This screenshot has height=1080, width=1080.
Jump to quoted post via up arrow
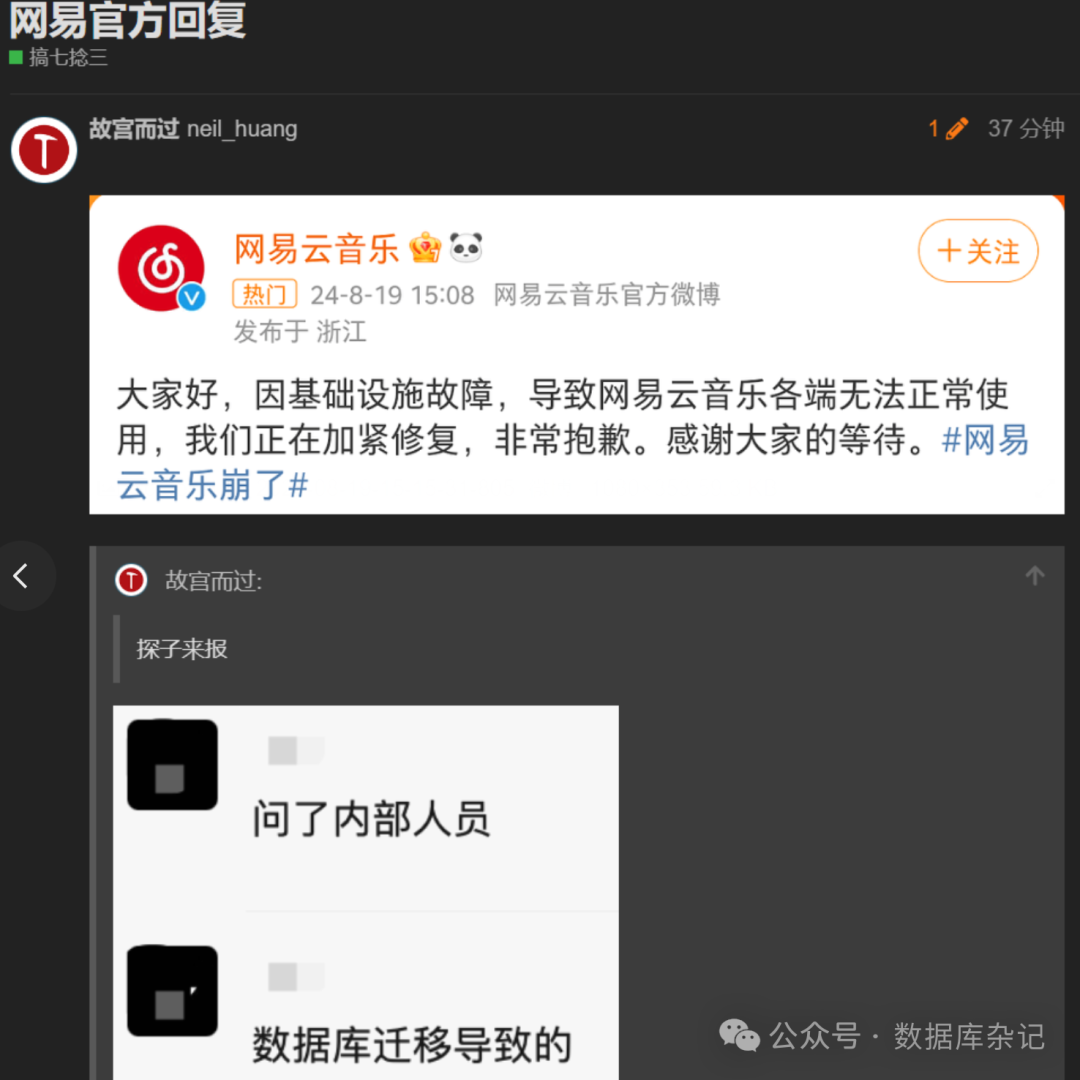pos(1035,576)
